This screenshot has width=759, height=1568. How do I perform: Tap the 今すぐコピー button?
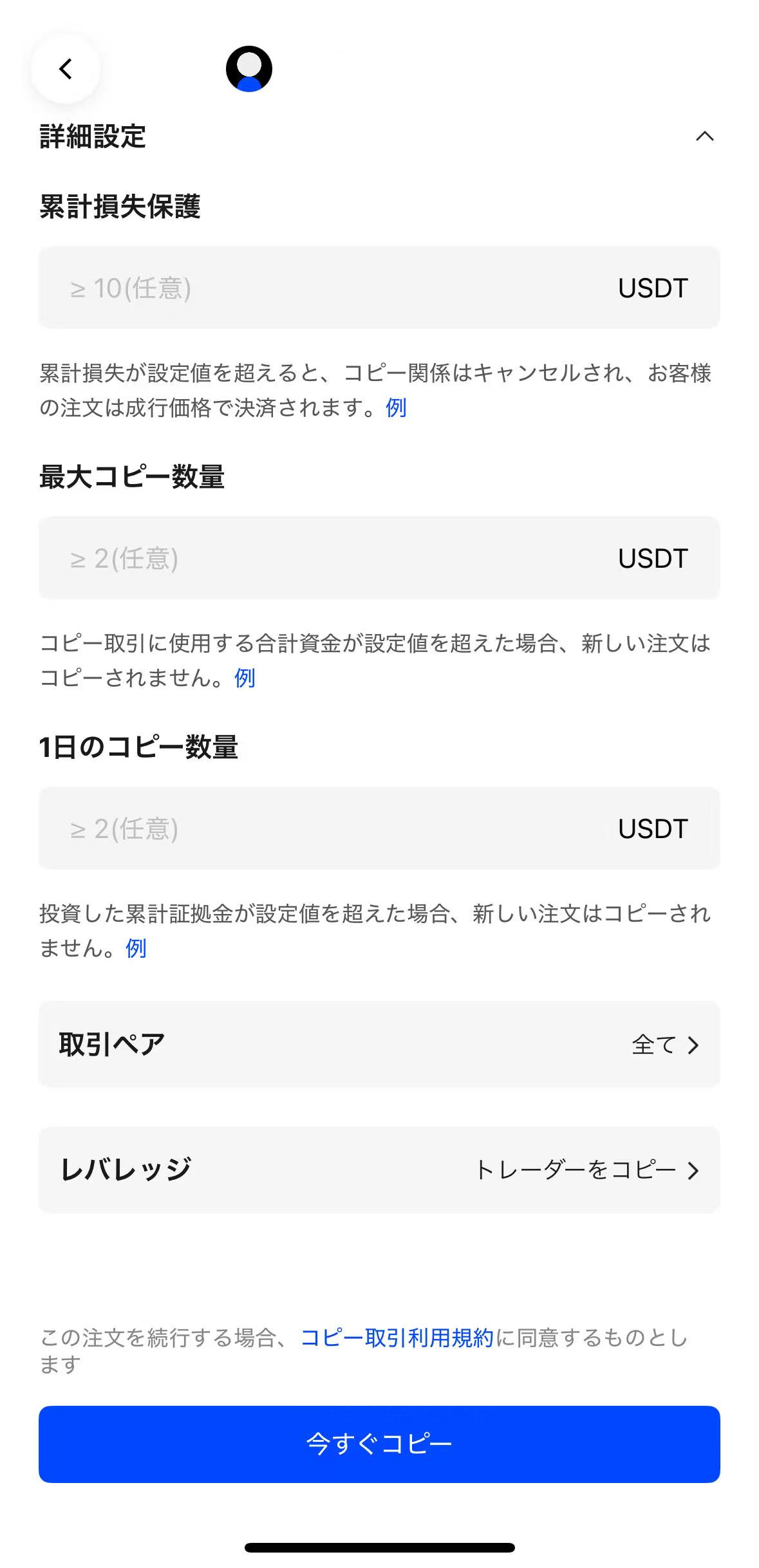click(379, 1444)
